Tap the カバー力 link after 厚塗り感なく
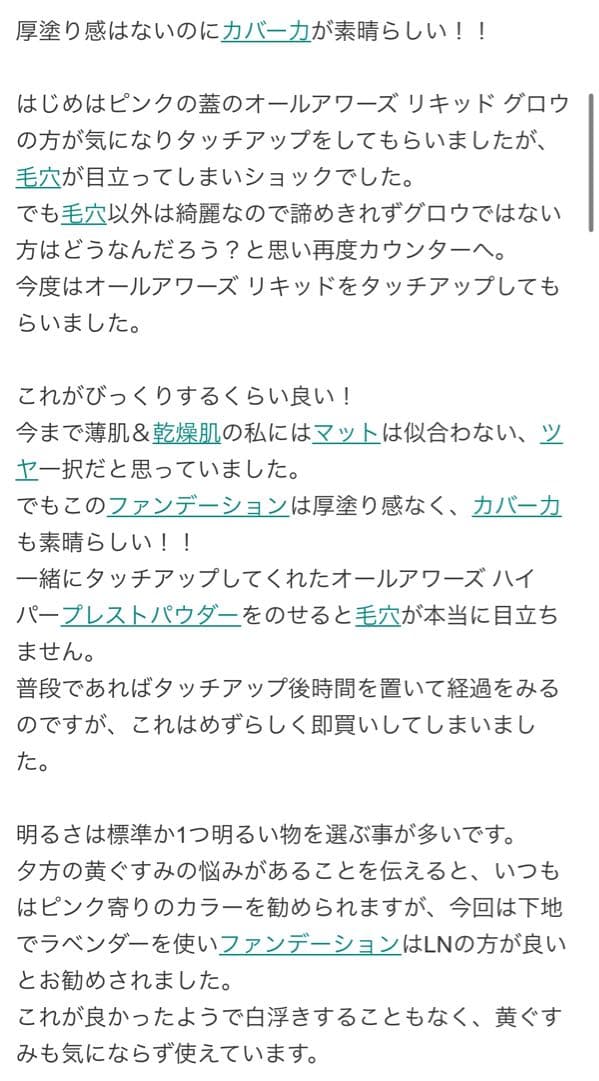The height and width of the screenshot is (1081, 599). 516,506
